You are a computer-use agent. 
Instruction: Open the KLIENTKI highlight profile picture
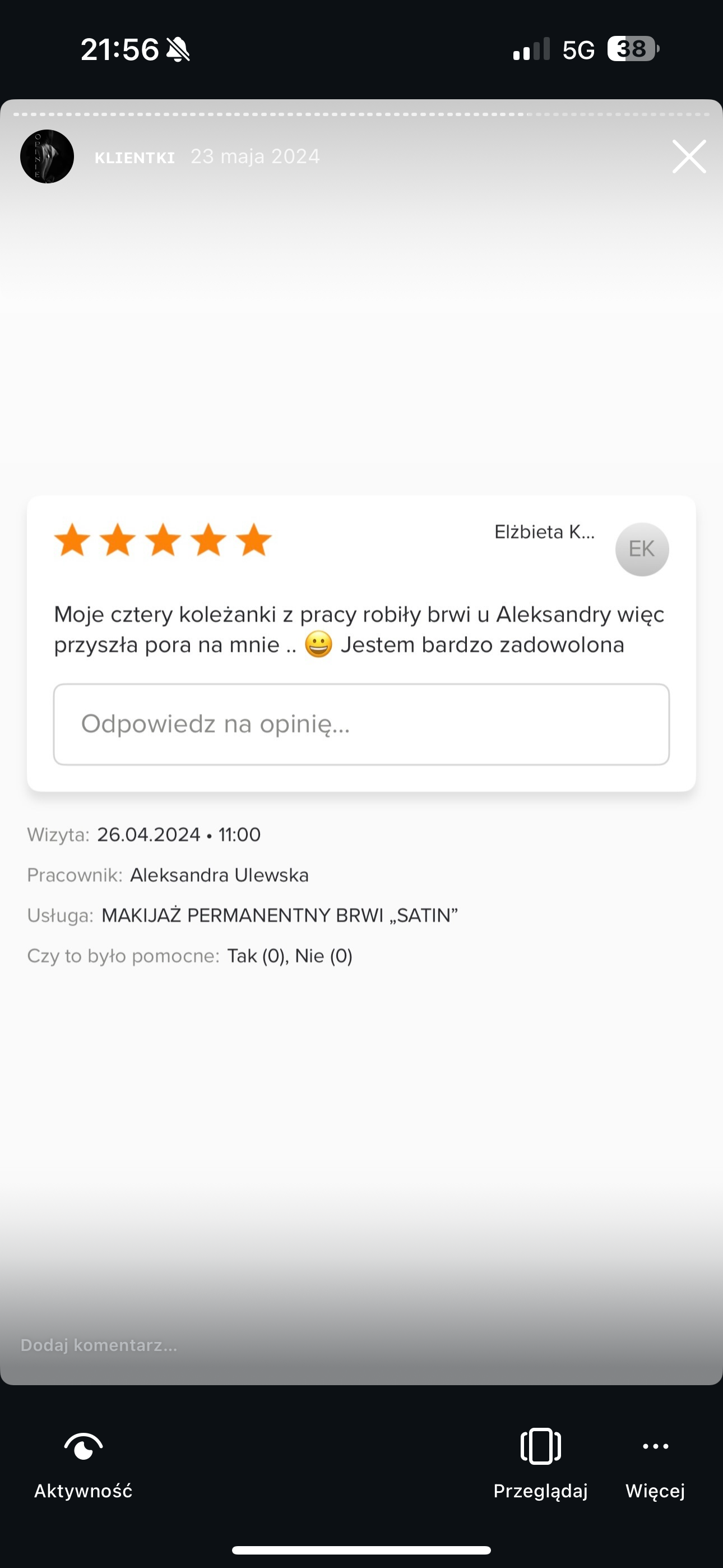point(47,156)
